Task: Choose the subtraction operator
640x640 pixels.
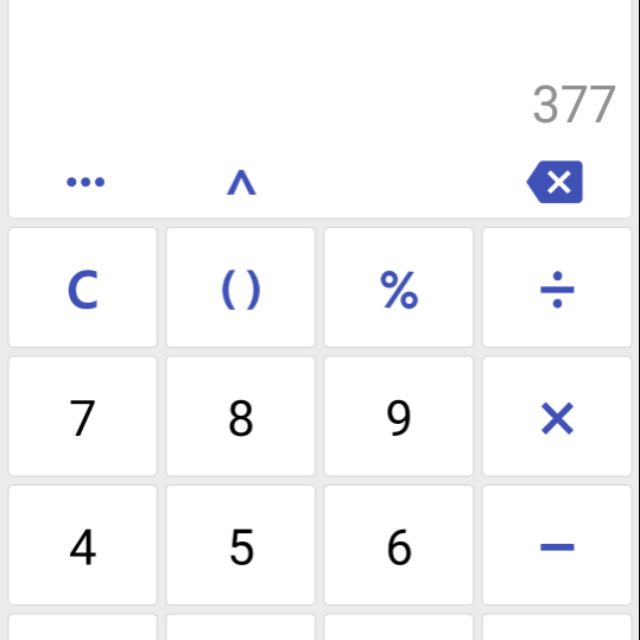Action: click(x=557, y=546)
